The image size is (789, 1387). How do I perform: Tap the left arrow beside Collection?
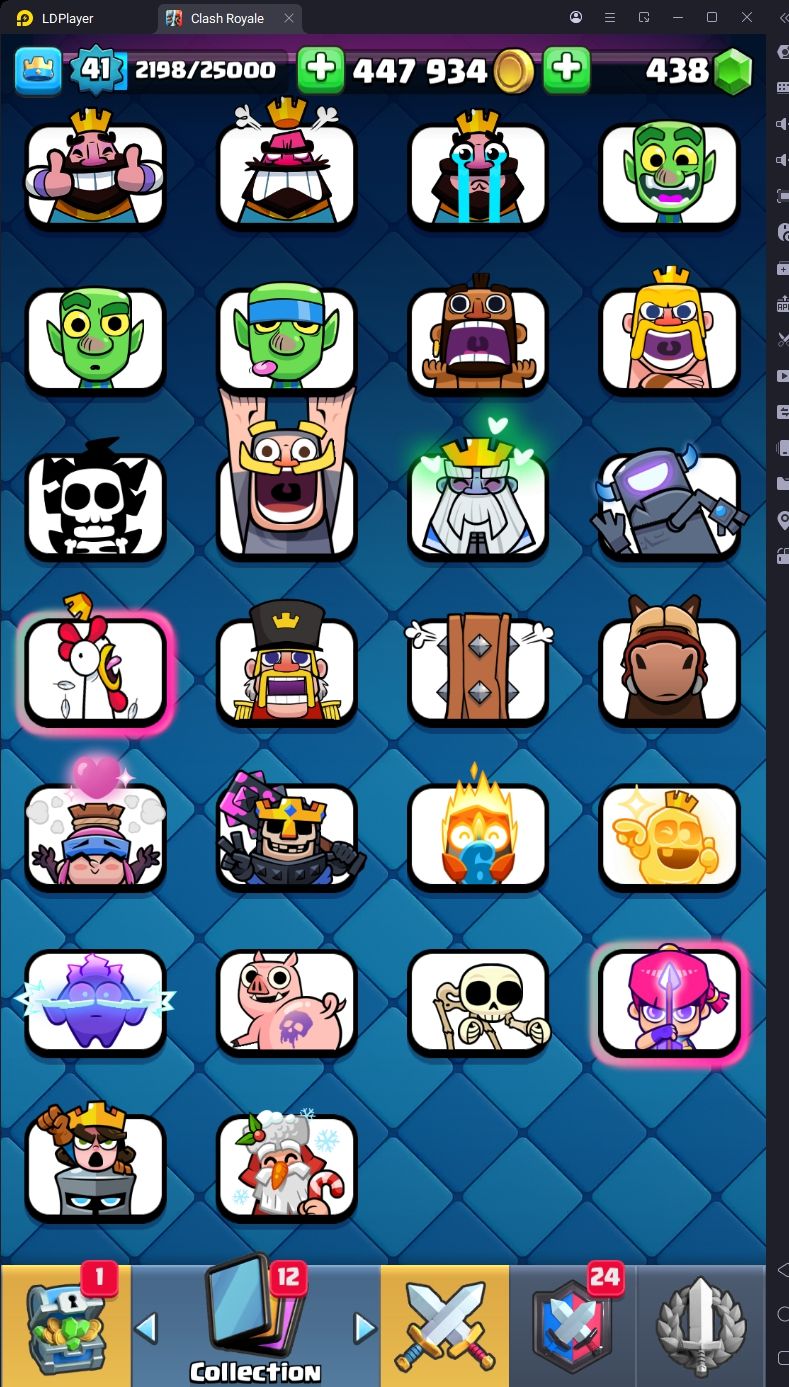click(146, 1327)
